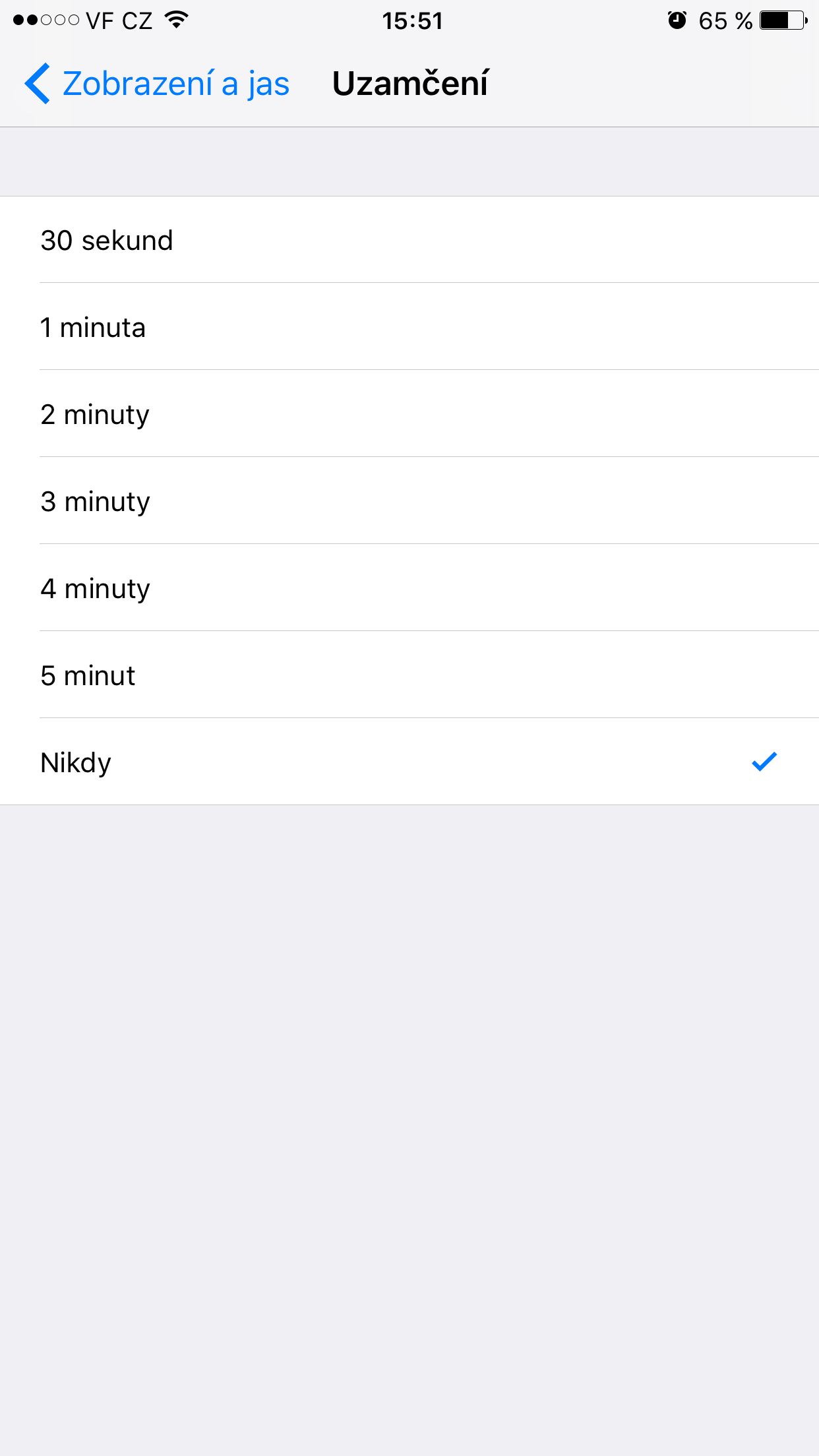Tap the blue checkmark next to Nikdy
This screenshot has height=1456, width=819.
(765, 762)
